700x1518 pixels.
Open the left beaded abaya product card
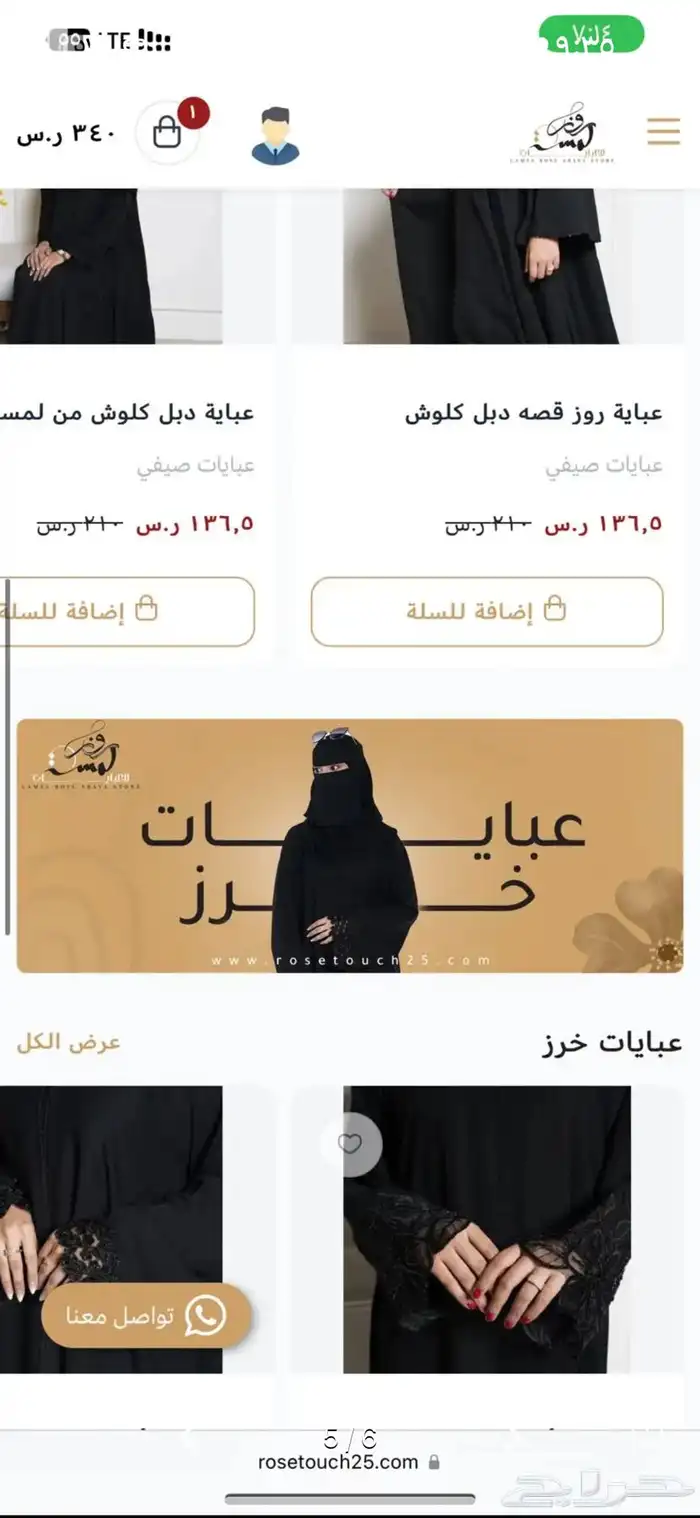(x=111, y=1229)
